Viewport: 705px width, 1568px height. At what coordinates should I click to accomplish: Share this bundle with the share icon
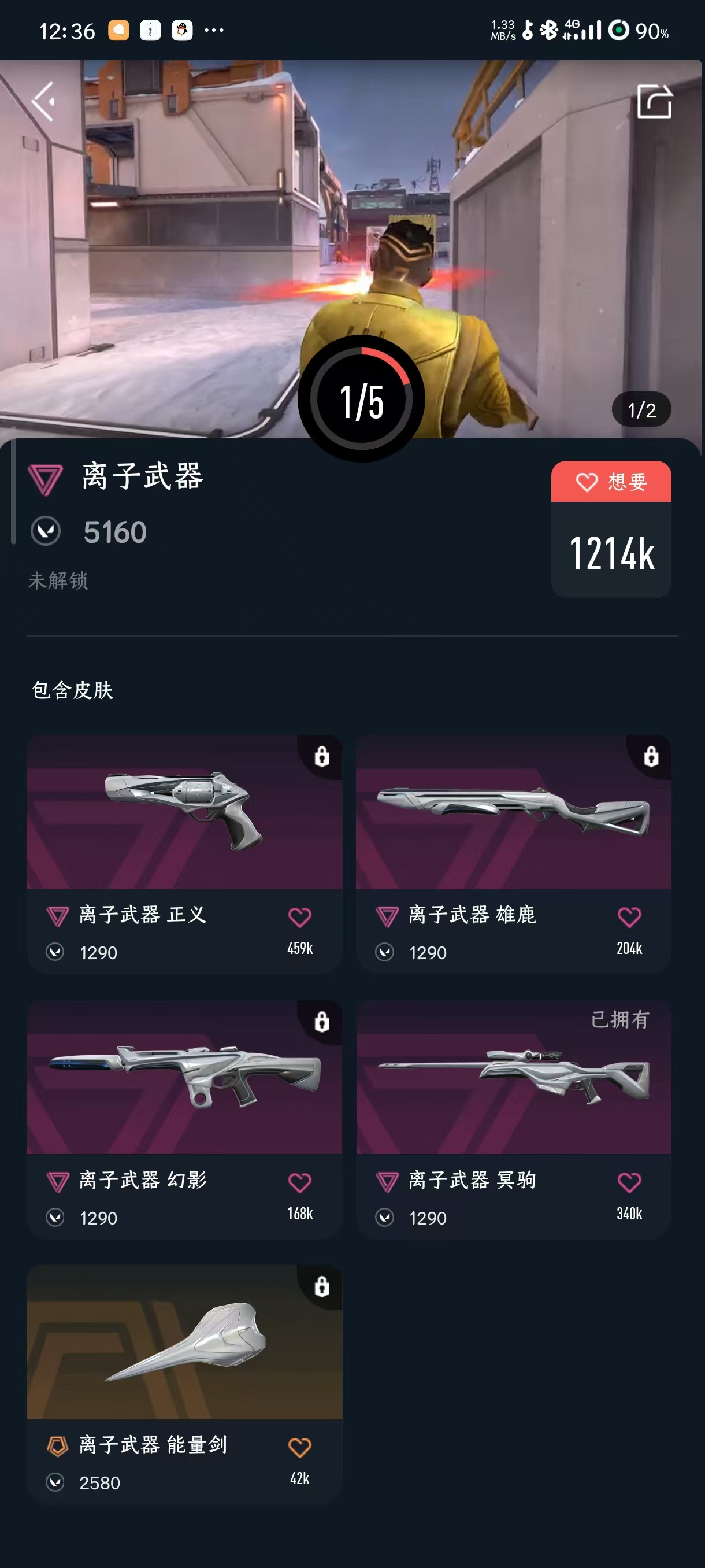pos(655,101)
